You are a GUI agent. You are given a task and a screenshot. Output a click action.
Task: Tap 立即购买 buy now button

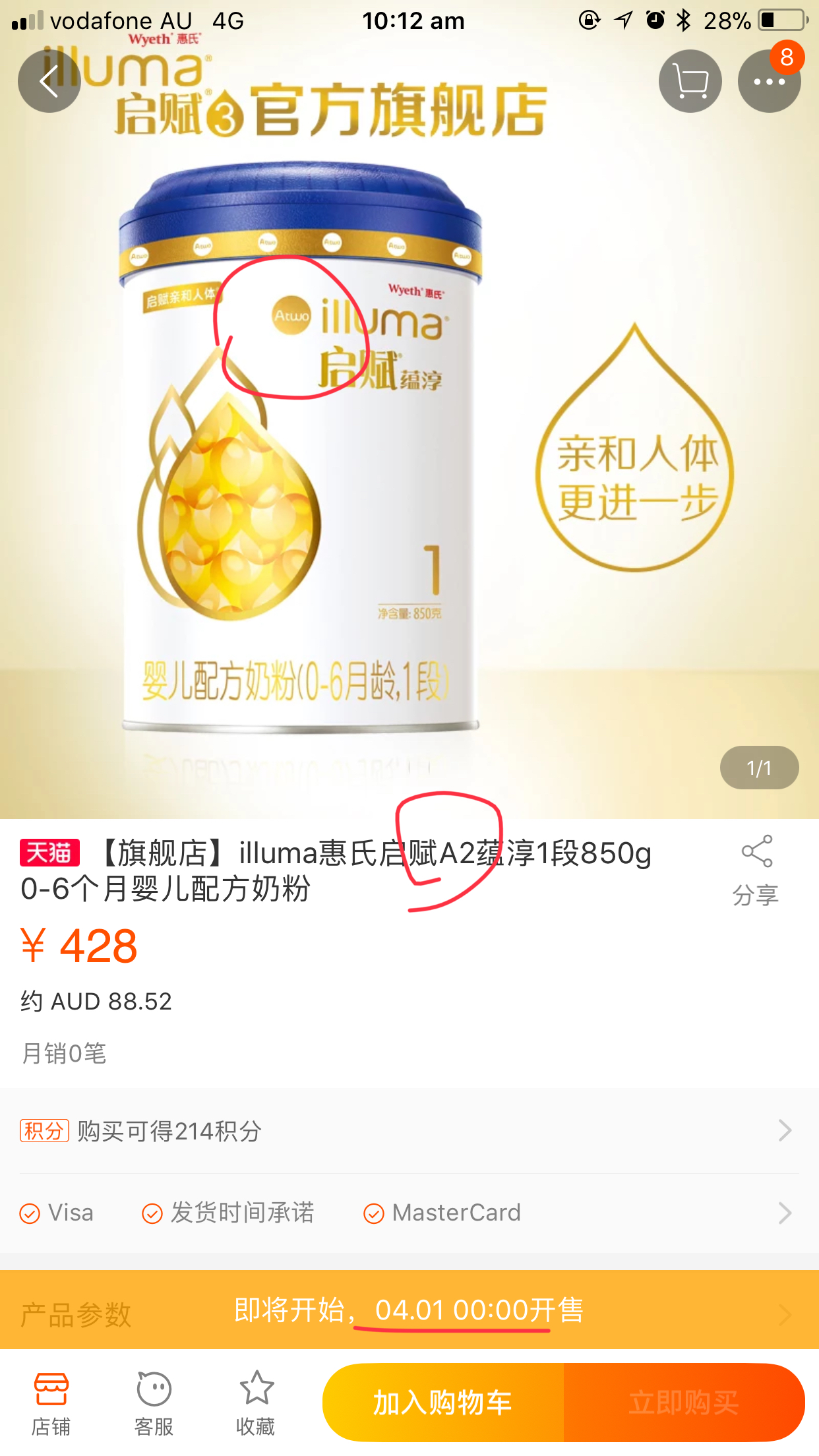(684, 1403)
